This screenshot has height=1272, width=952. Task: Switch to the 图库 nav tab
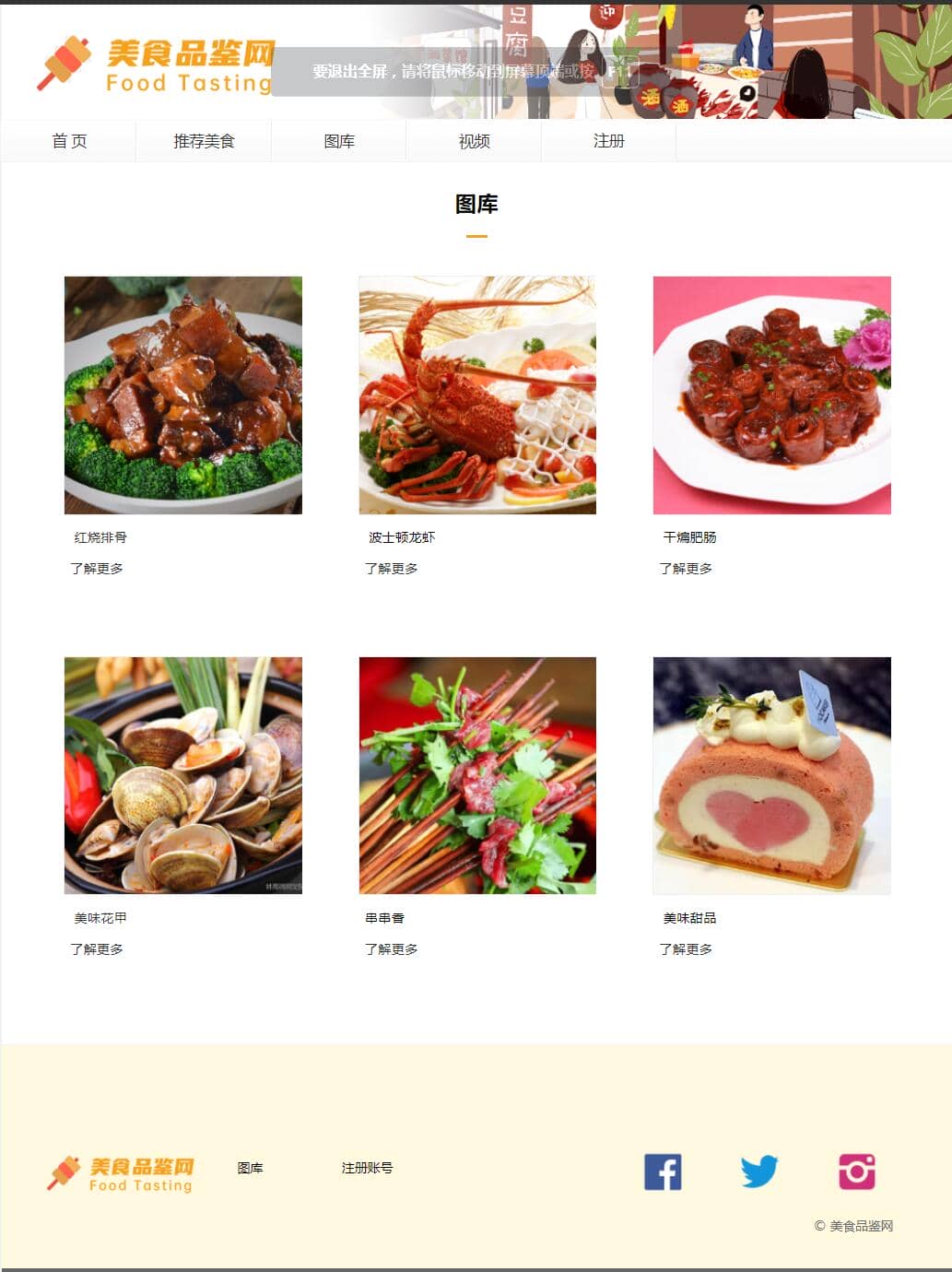339,141
